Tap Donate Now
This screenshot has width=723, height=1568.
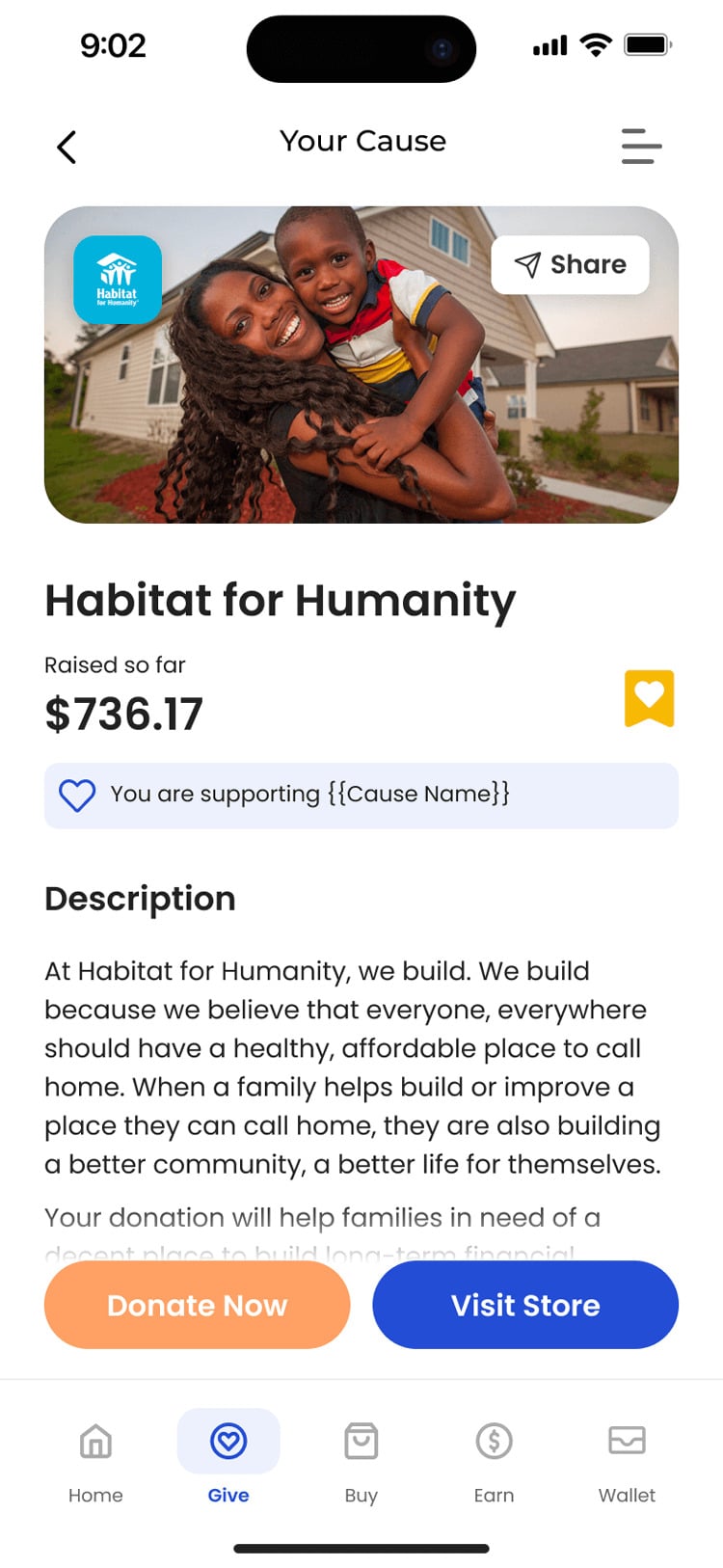coord(197,1305)
